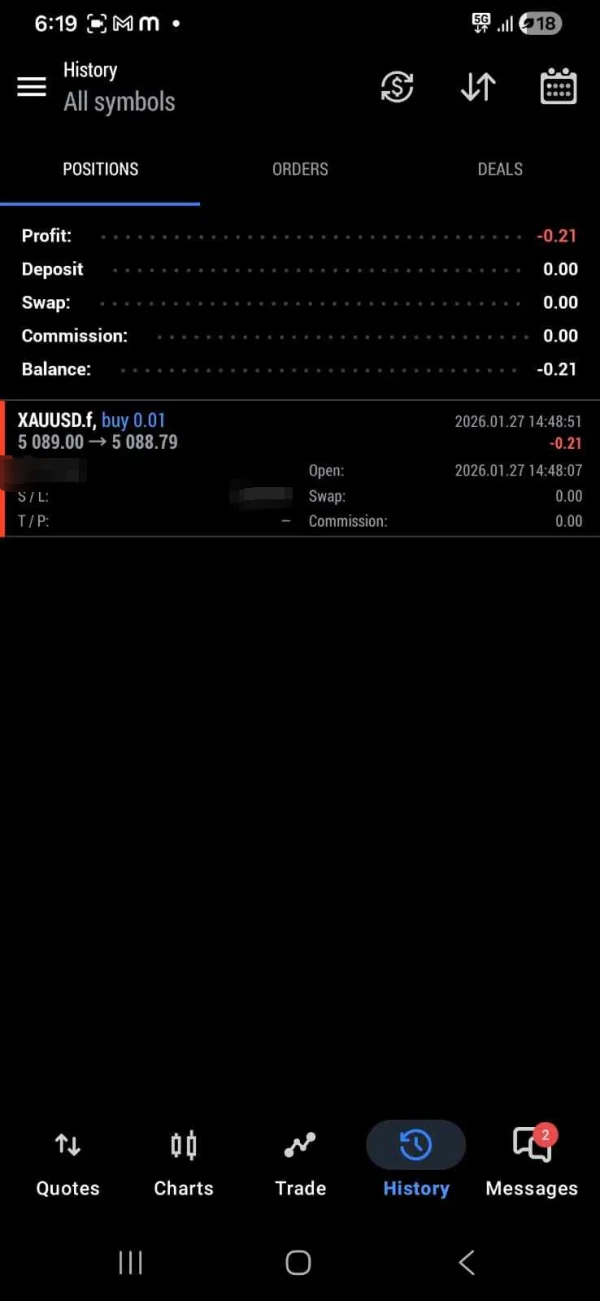Select the Positions tab
The image size is (600, 1301).
click(100, 169)
